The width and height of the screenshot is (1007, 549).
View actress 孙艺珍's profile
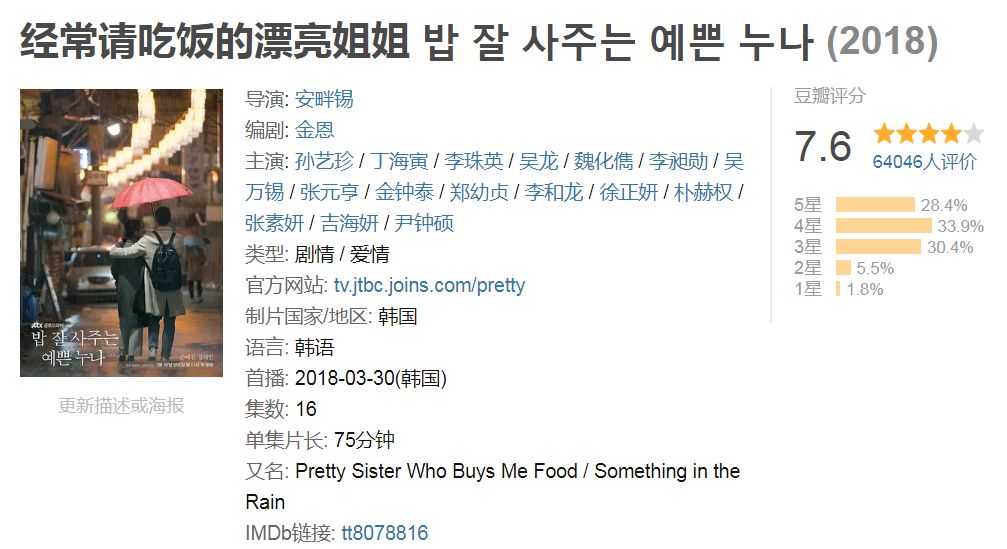pos(325,161)
